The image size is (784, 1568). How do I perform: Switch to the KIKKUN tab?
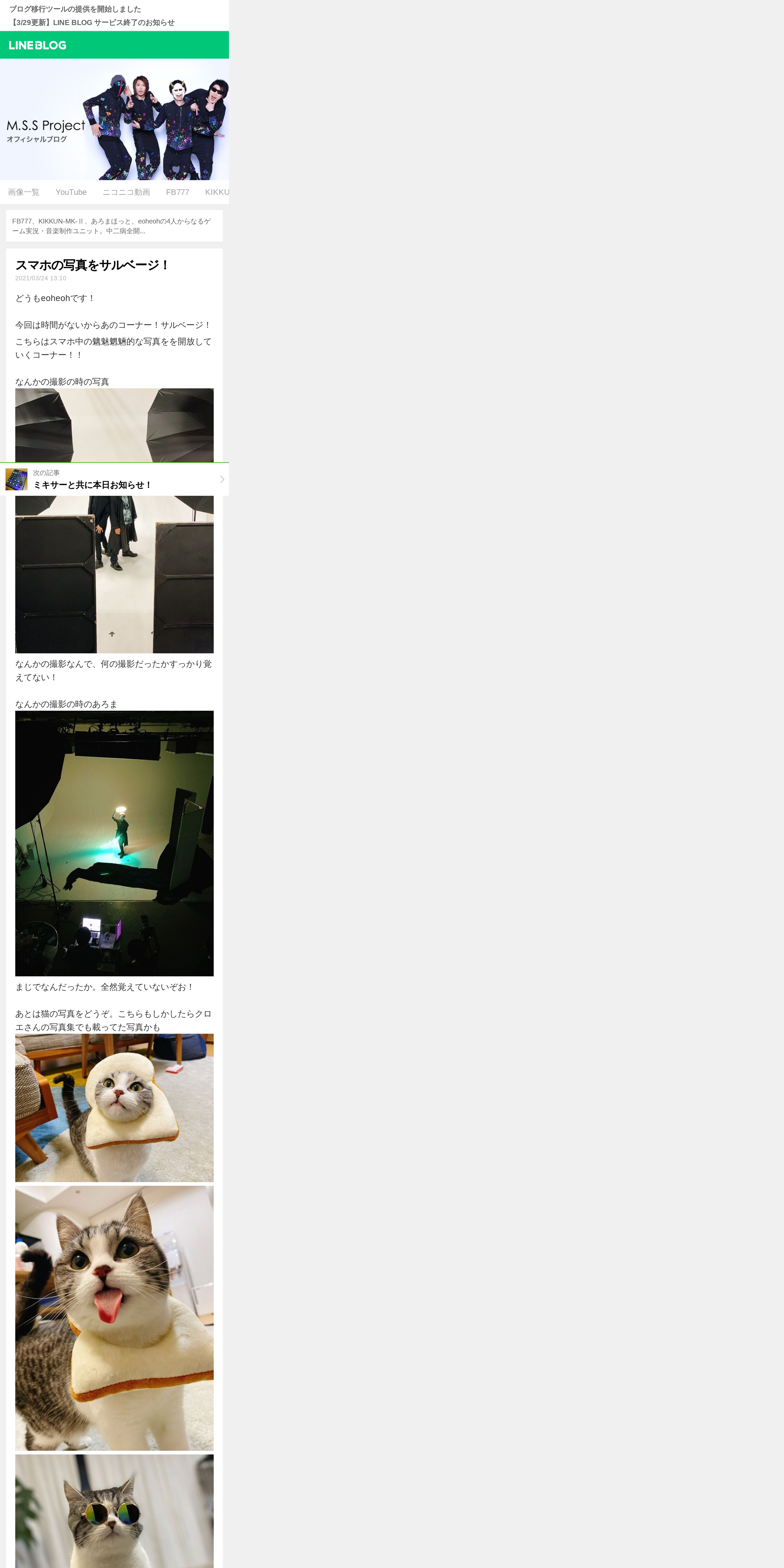217,192
